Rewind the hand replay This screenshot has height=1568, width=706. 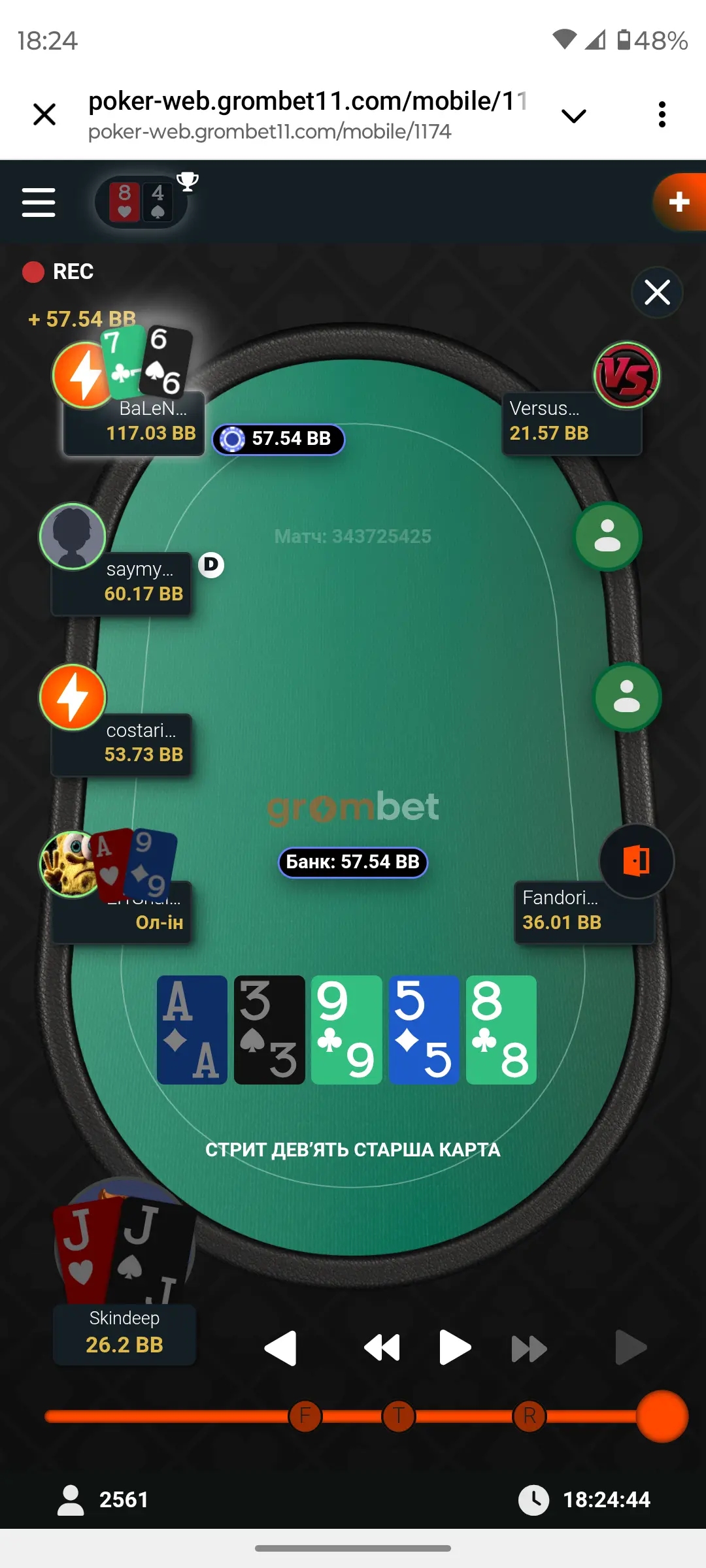pyautogui.click(x=382, y=1348)
